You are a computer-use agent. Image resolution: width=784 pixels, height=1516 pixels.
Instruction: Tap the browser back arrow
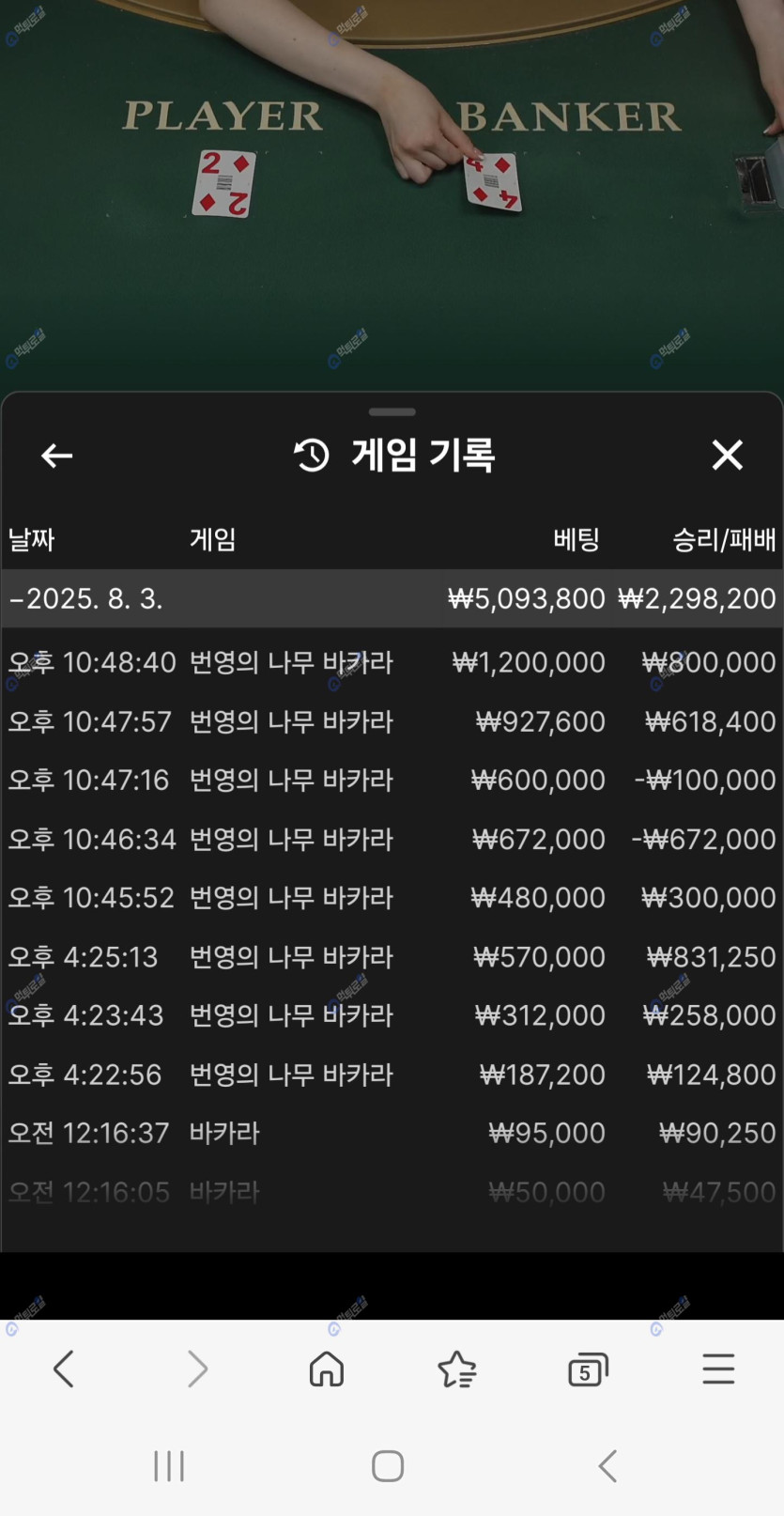(64, 1369)
